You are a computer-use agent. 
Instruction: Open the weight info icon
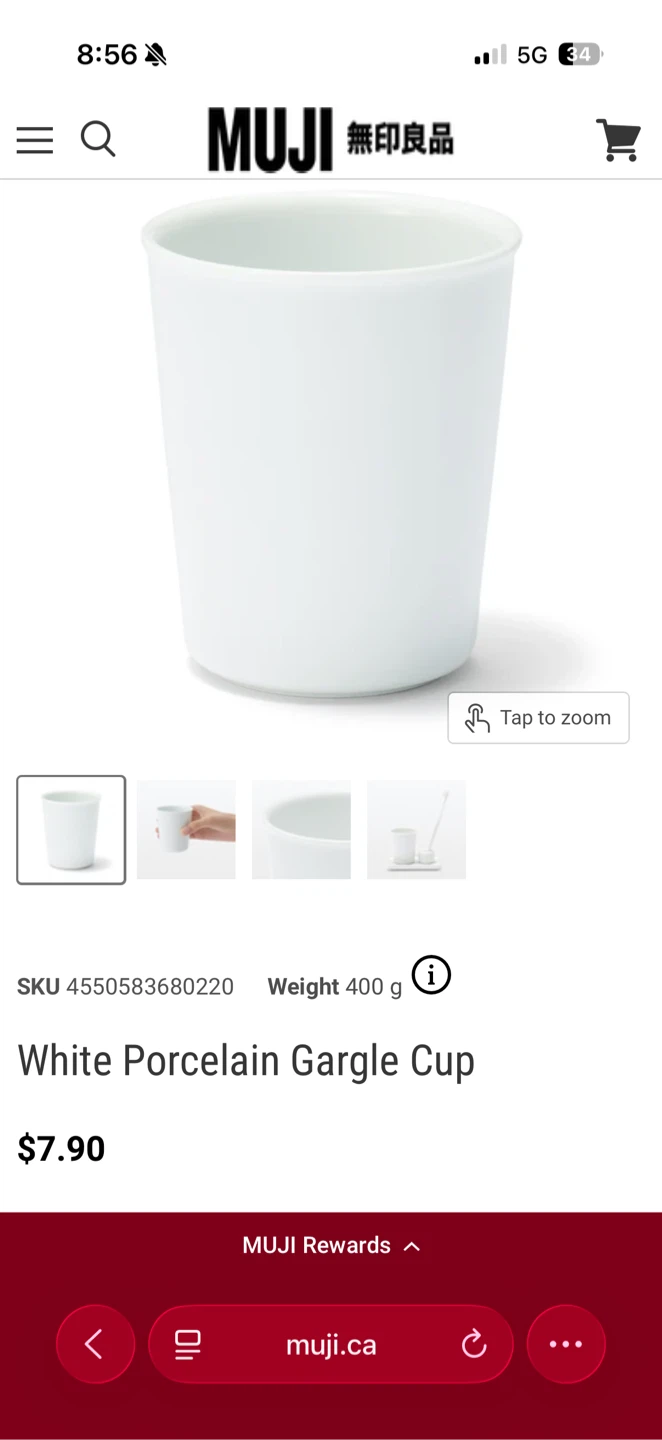432,975
